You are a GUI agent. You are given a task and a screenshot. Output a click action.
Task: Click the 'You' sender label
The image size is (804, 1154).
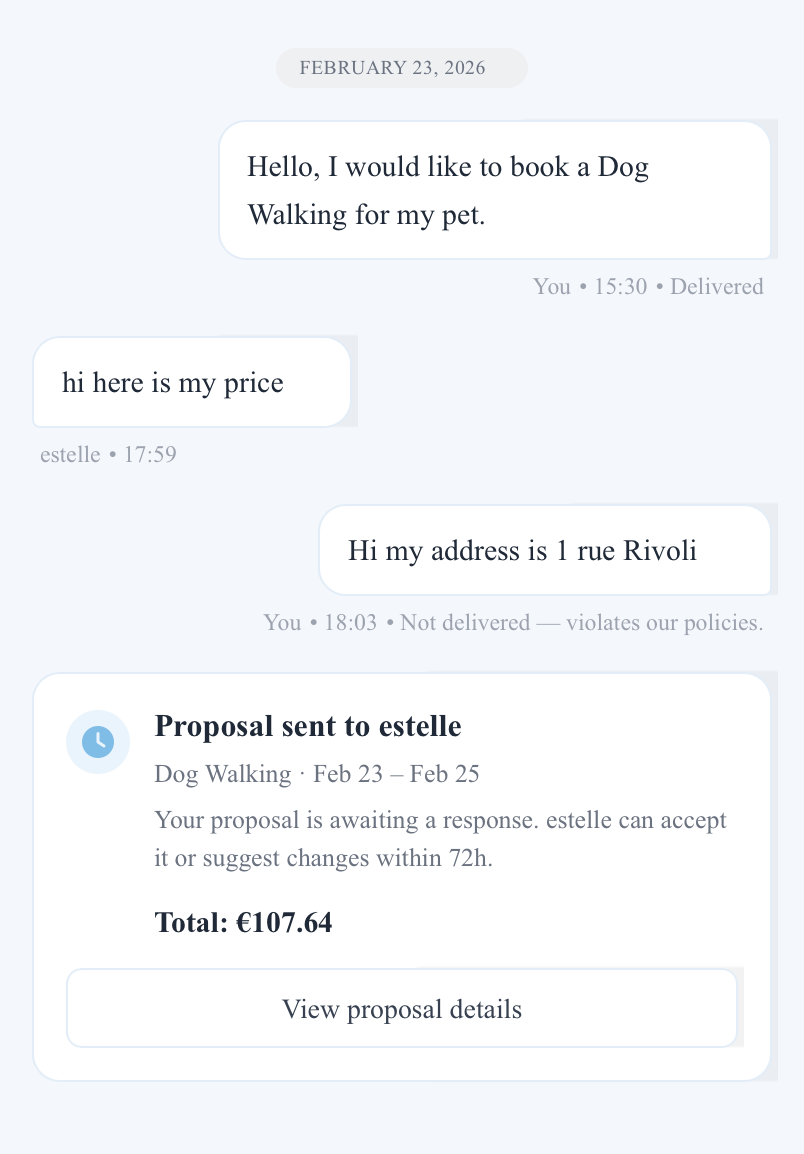tap(552, 286)
